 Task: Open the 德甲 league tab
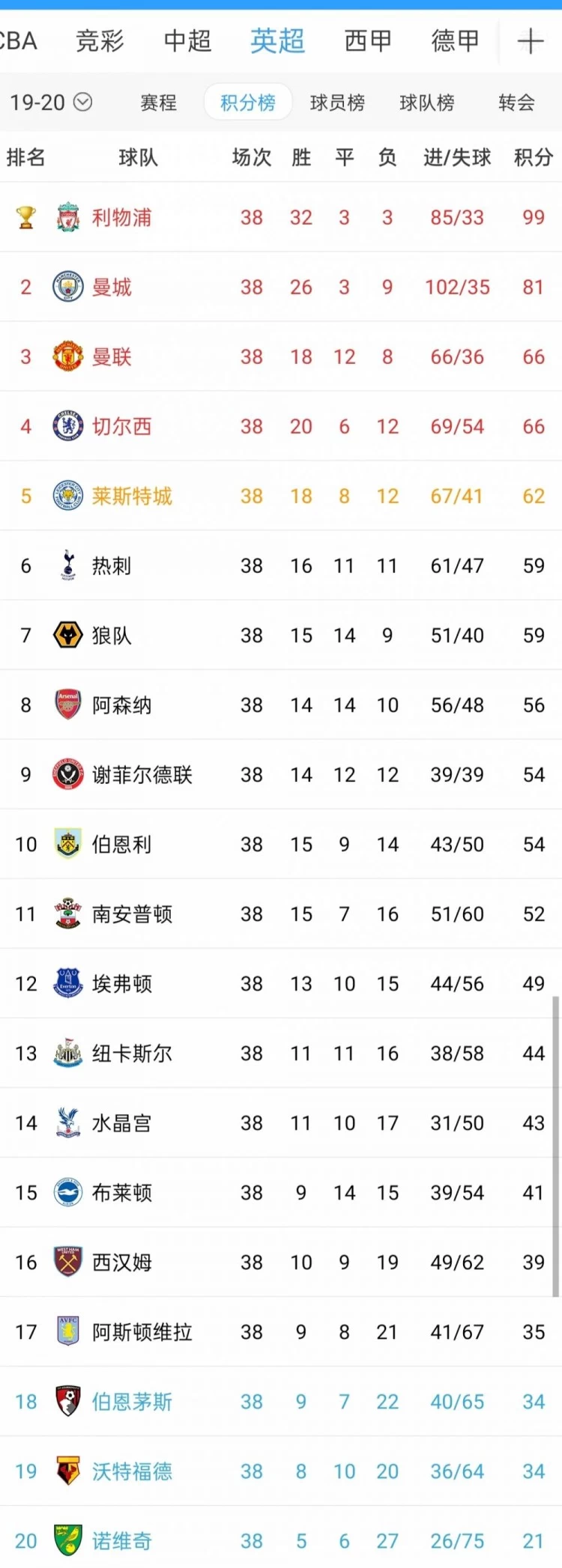(x=455, y=40)
